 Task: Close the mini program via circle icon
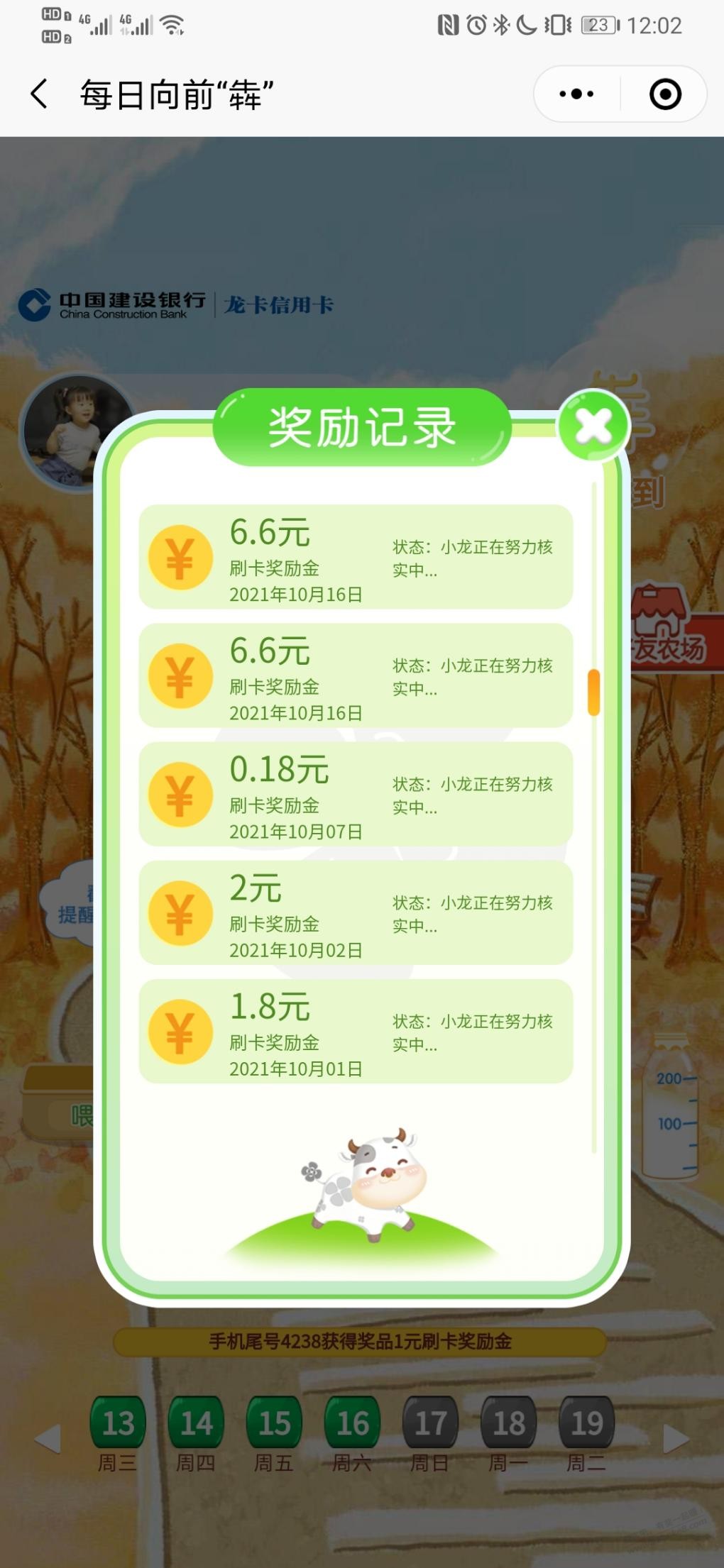tap(665, 94)
